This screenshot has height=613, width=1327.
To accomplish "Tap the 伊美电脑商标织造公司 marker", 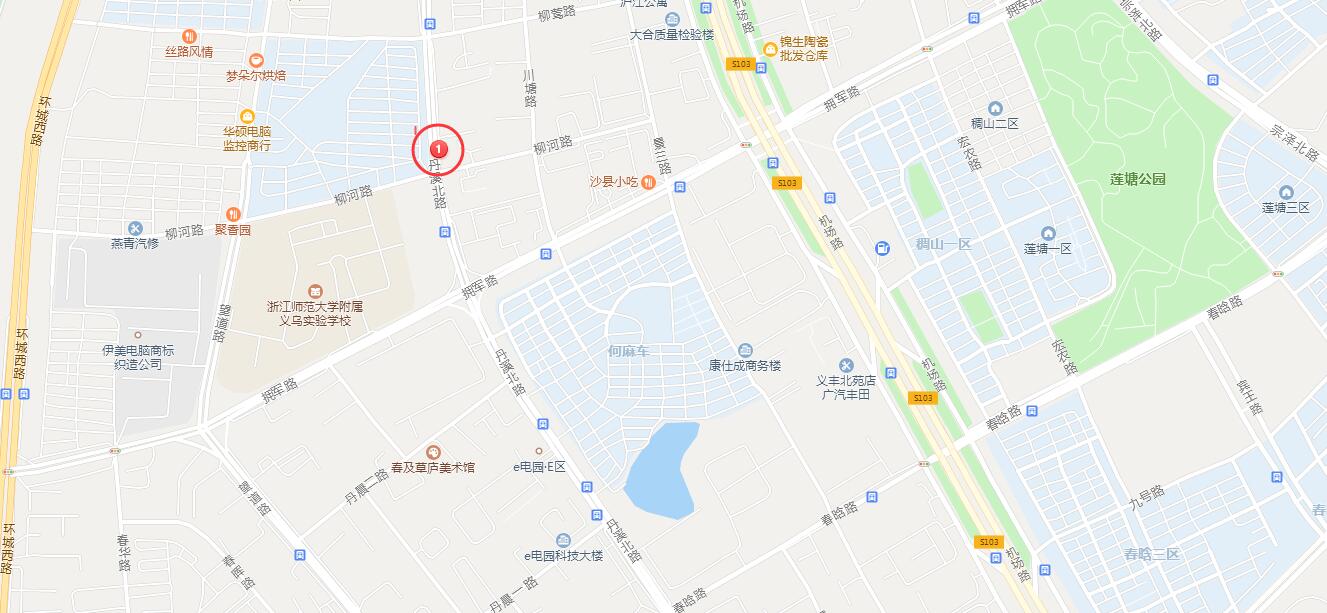I will click(x=138, y=335).
